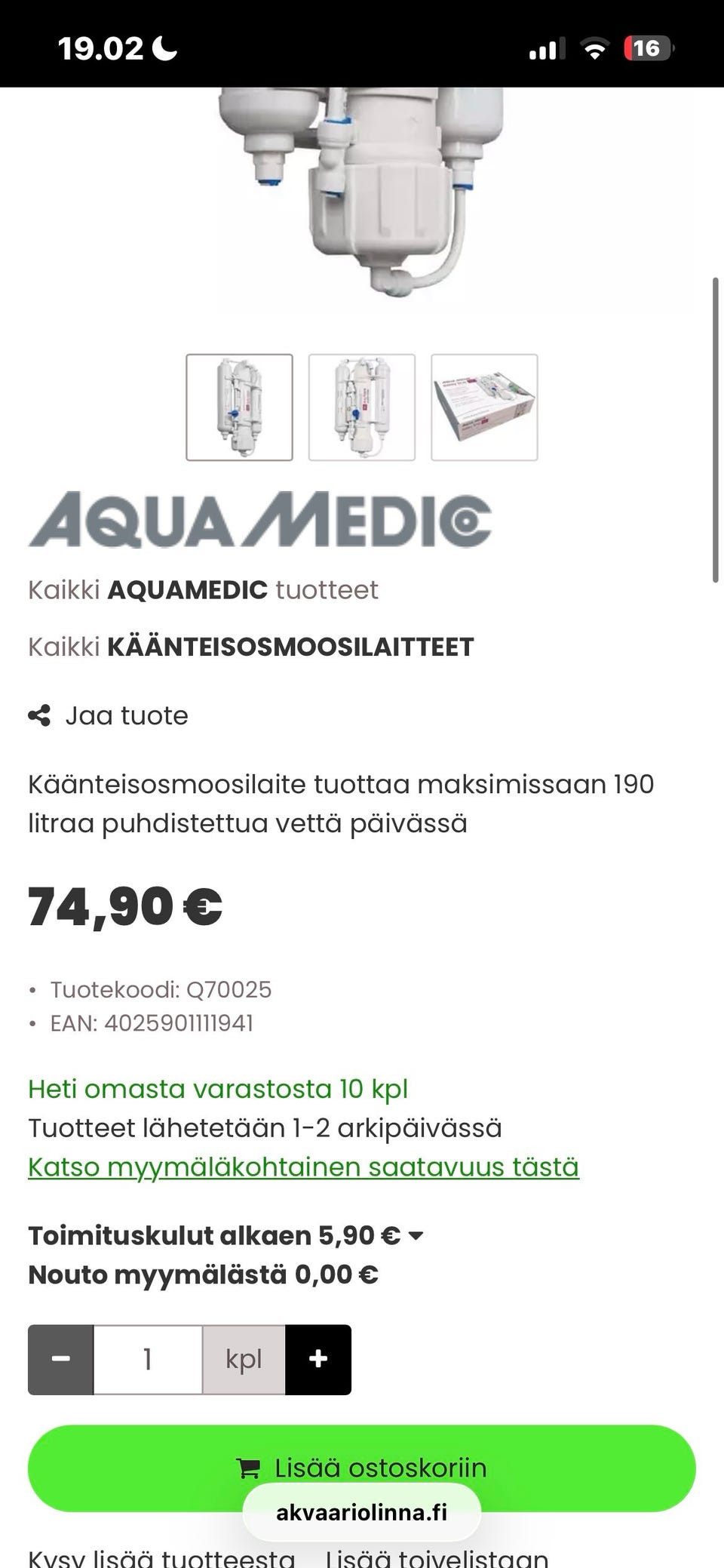The height and width of the screenshot is (1568, 724).
Task: Tap the kpl unit selector field
Action: coord(244,1358)
